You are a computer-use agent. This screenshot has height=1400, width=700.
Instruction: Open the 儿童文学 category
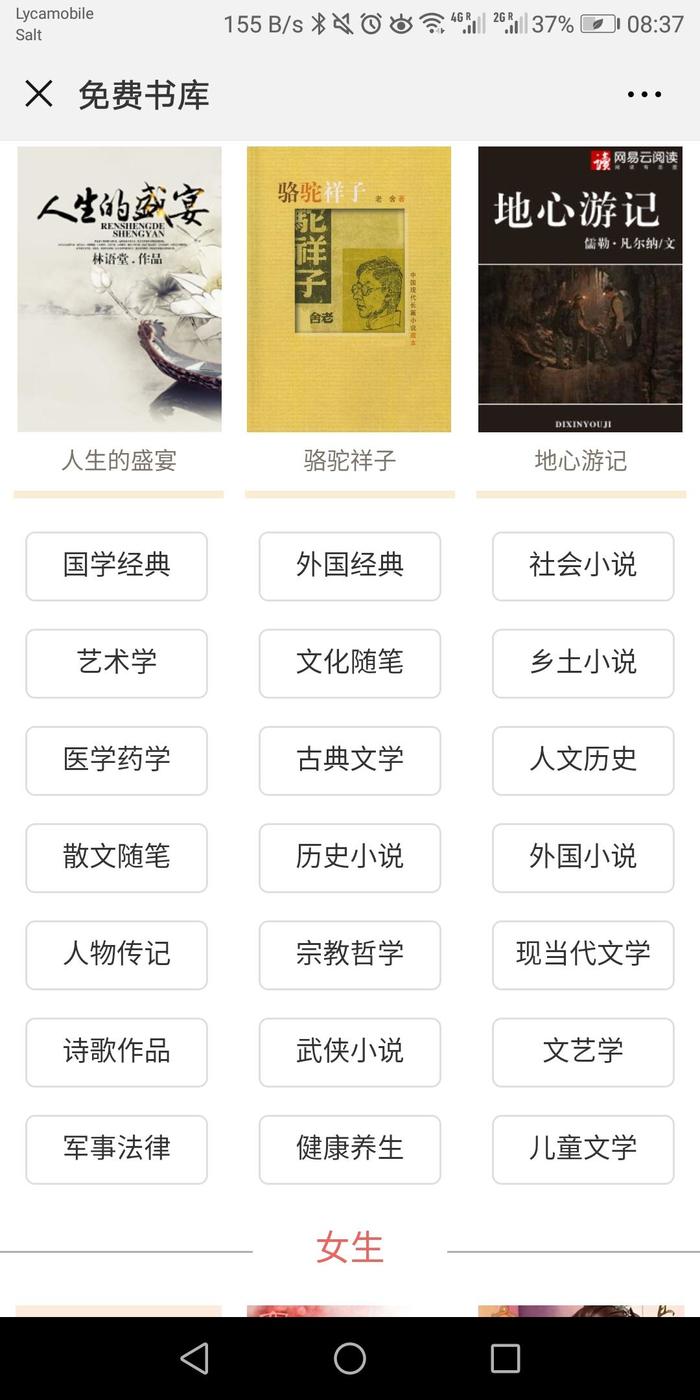583,1148
